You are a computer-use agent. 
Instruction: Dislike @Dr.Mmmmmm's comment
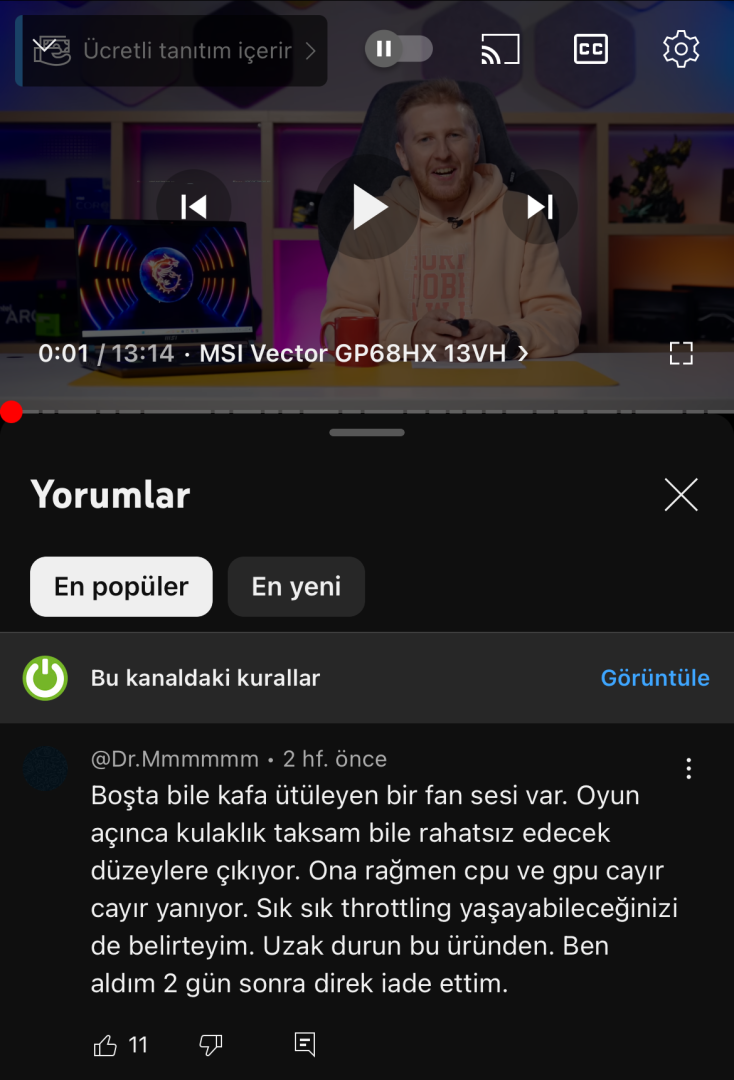pyautogui.click(x=210, y=1045)
